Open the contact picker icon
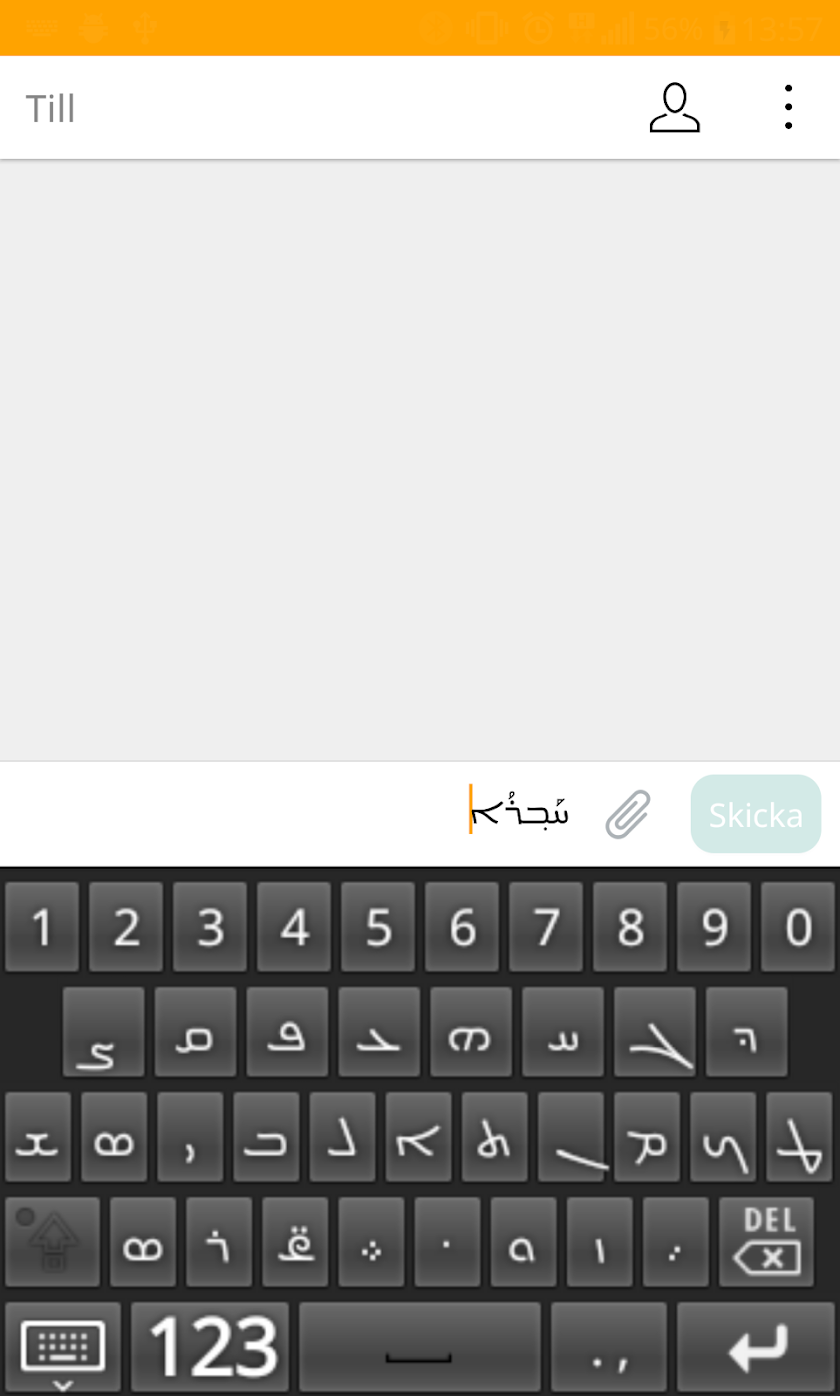Image resolution: width=840 pixels, height=1396 pixels. pyautogui.click(x=675, y=108)
